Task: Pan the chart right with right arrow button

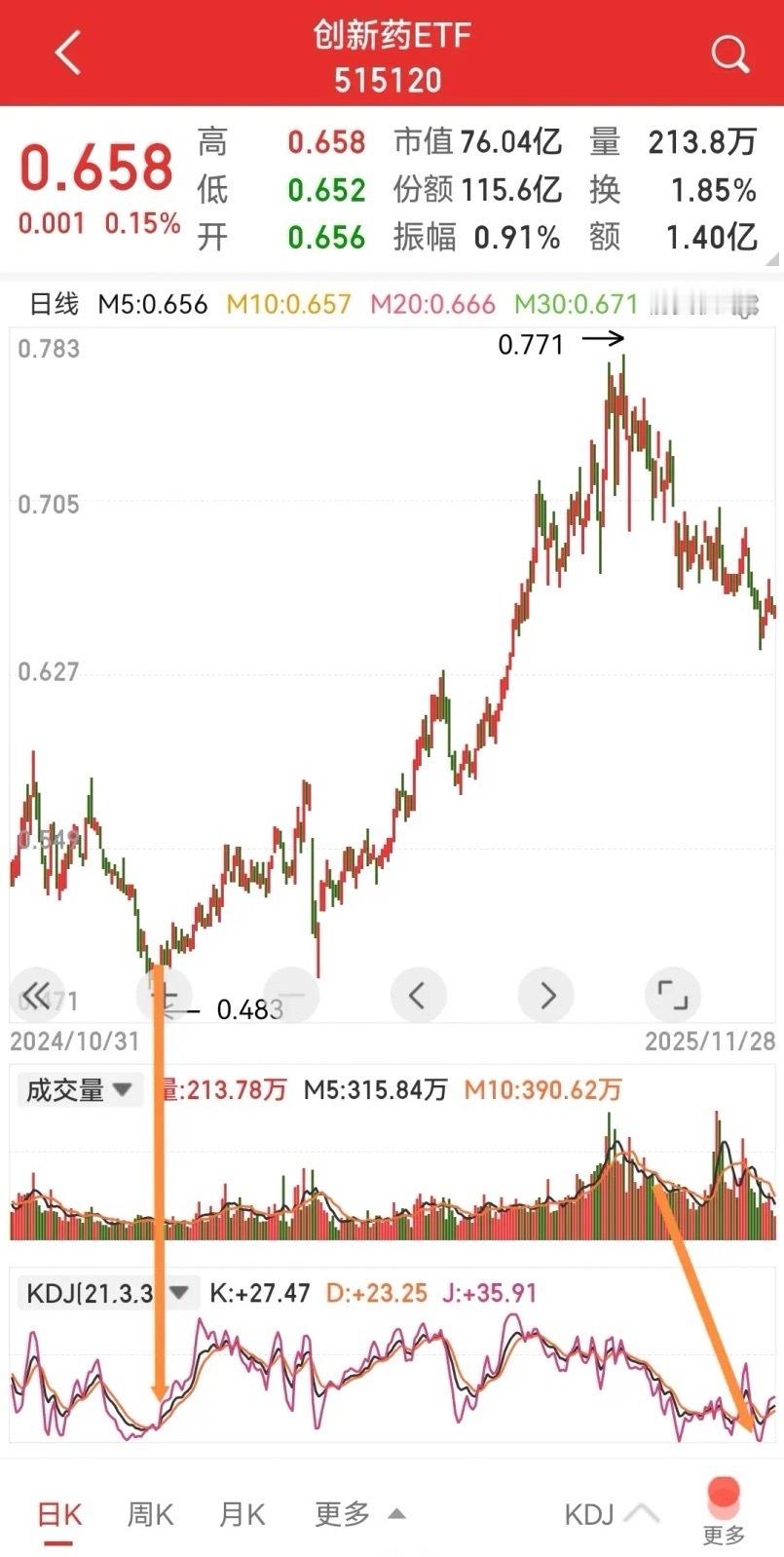Action: click(545, 996)
